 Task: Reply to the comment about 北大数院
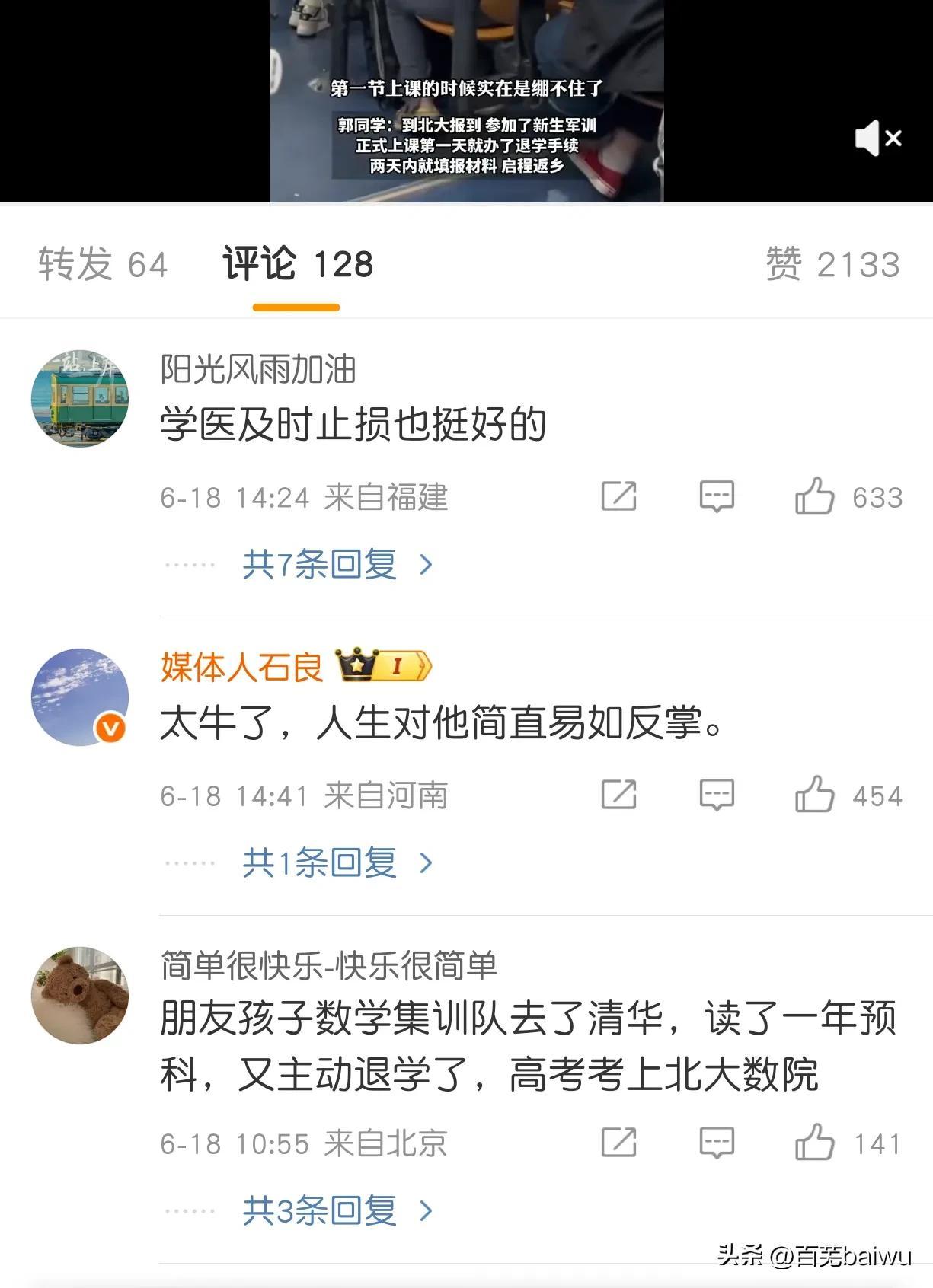[717, 1143]
